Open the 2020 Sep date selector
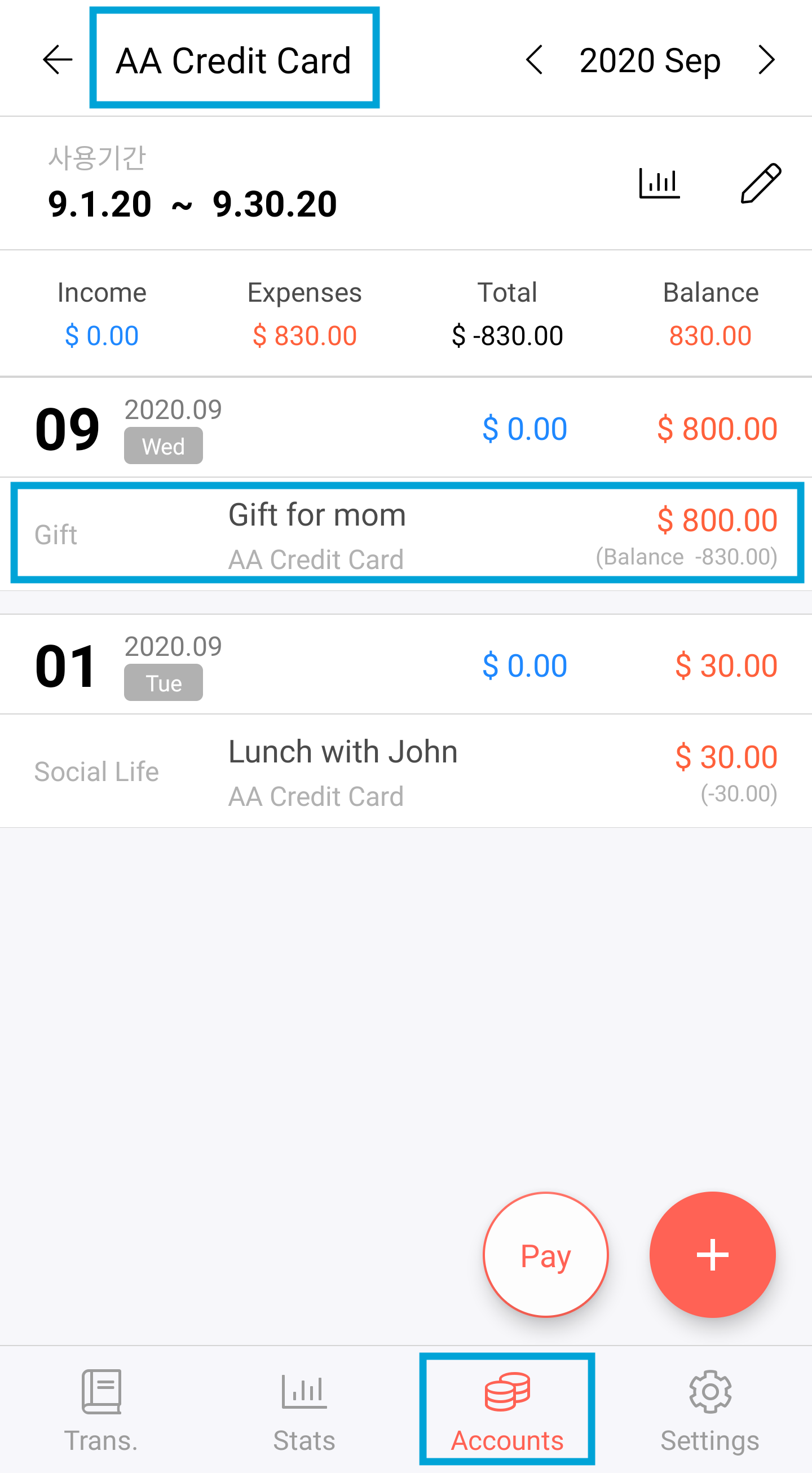 pos(650,60)
